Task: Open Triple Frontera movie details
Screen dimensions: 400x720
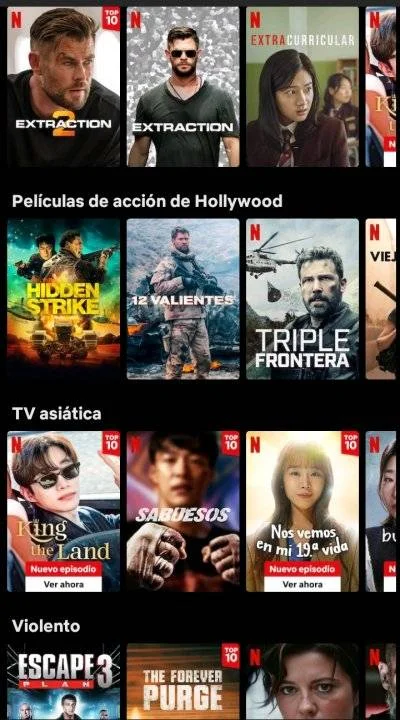Action: pyautogui.click(x=302, y=299)
